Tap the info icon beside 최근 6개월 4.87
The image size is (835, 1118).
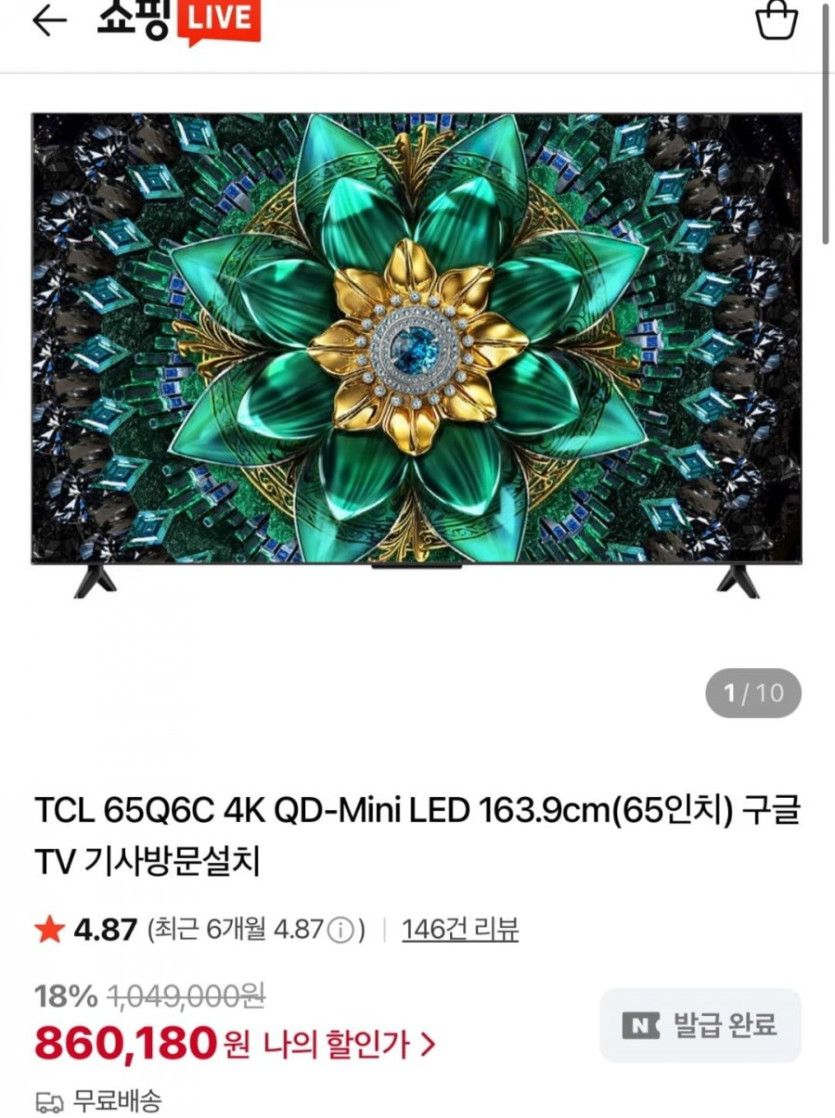click(x=342, y=931)
